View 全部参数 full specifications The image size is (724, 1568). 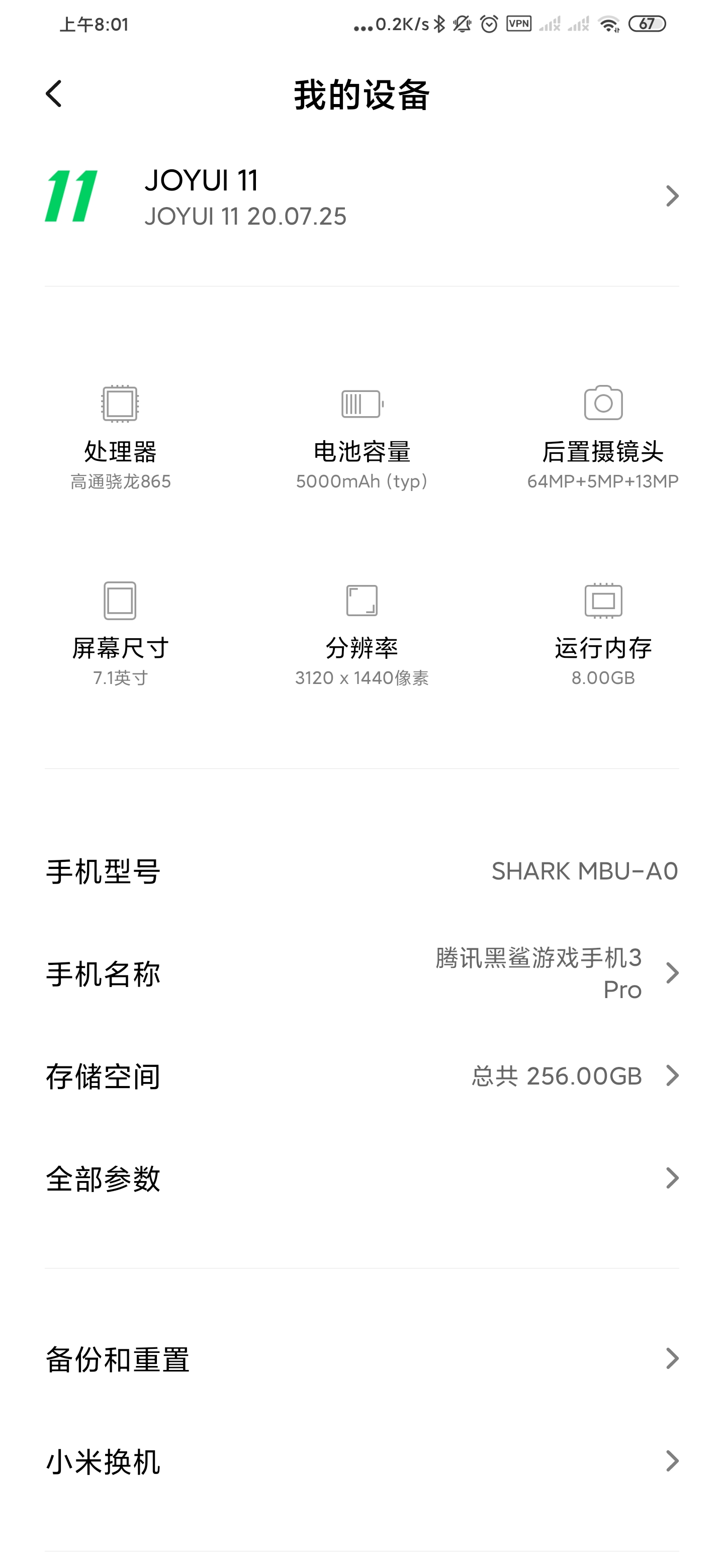[361, 1178]
